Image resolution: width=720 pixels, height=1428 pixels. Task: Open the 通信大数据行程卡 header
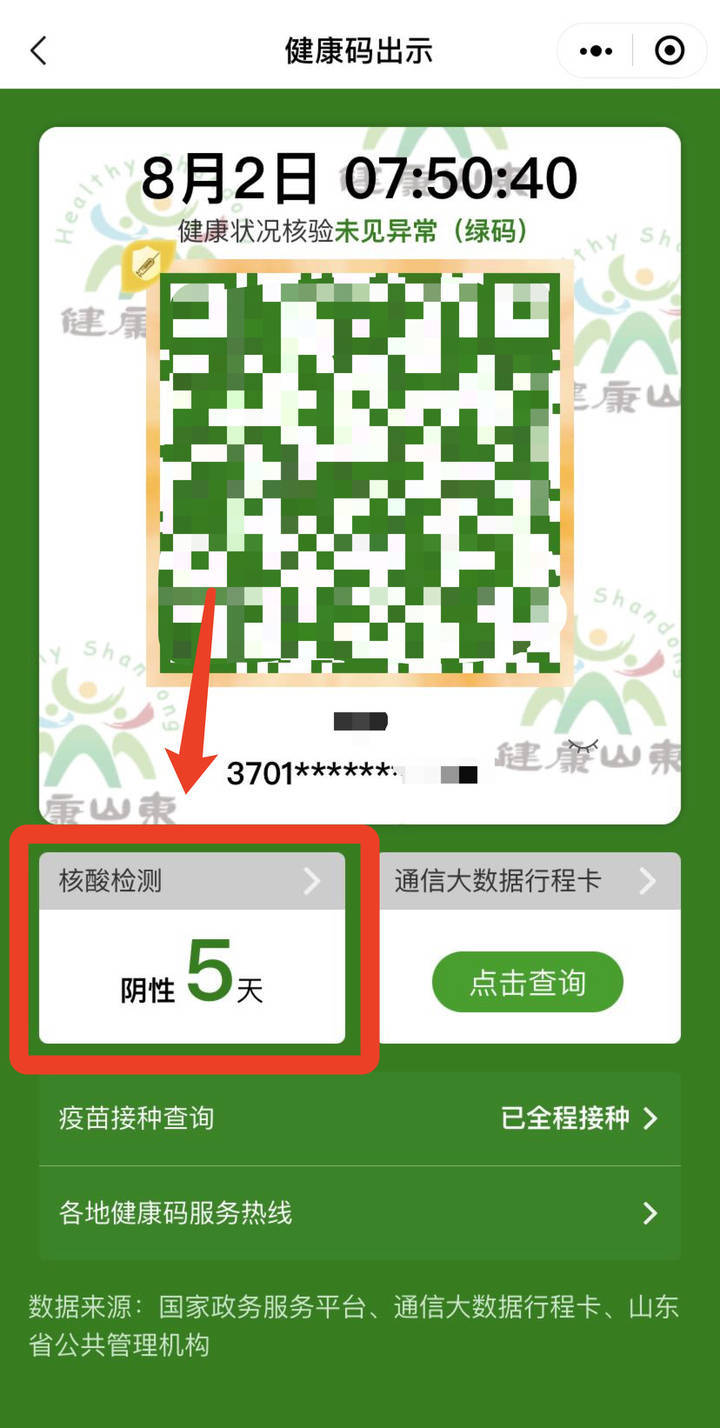click(530, 881)
